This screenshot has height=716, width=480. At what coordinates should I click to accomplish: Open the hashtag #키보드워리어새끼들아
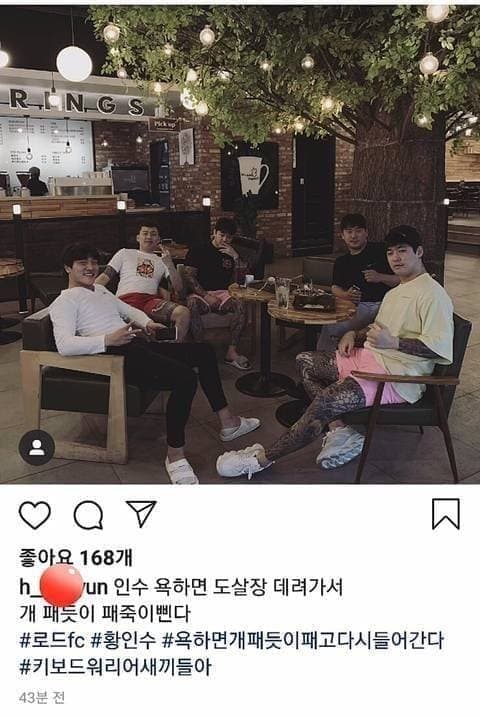115,668
